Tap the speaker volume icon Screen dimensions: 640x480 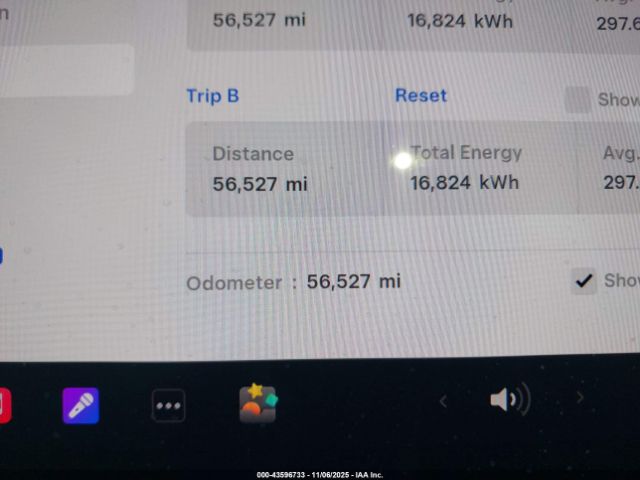click(x=508, y=401)
